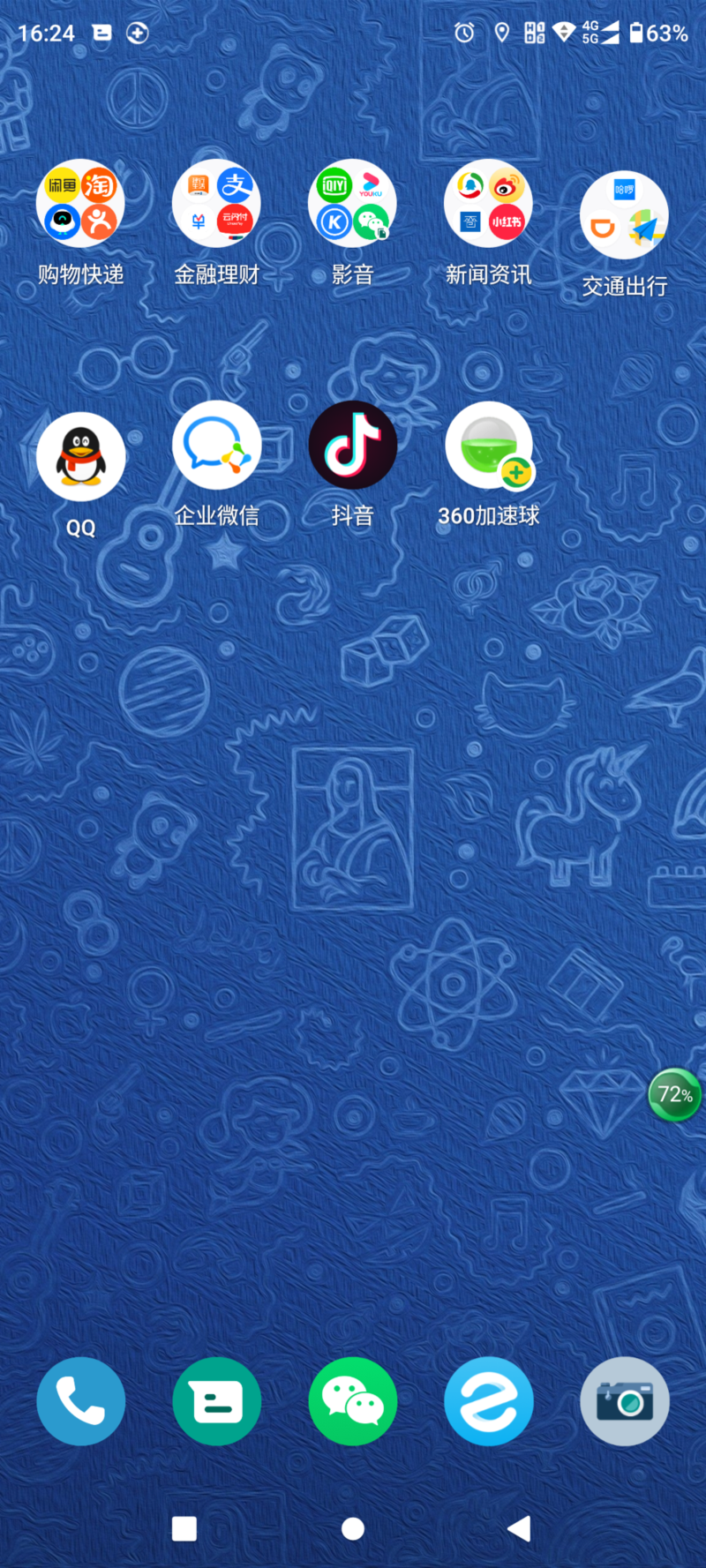Tap the home navigation button
Screen dimensions: 706x1568
pyautogui.click(x=352, y=1529)
